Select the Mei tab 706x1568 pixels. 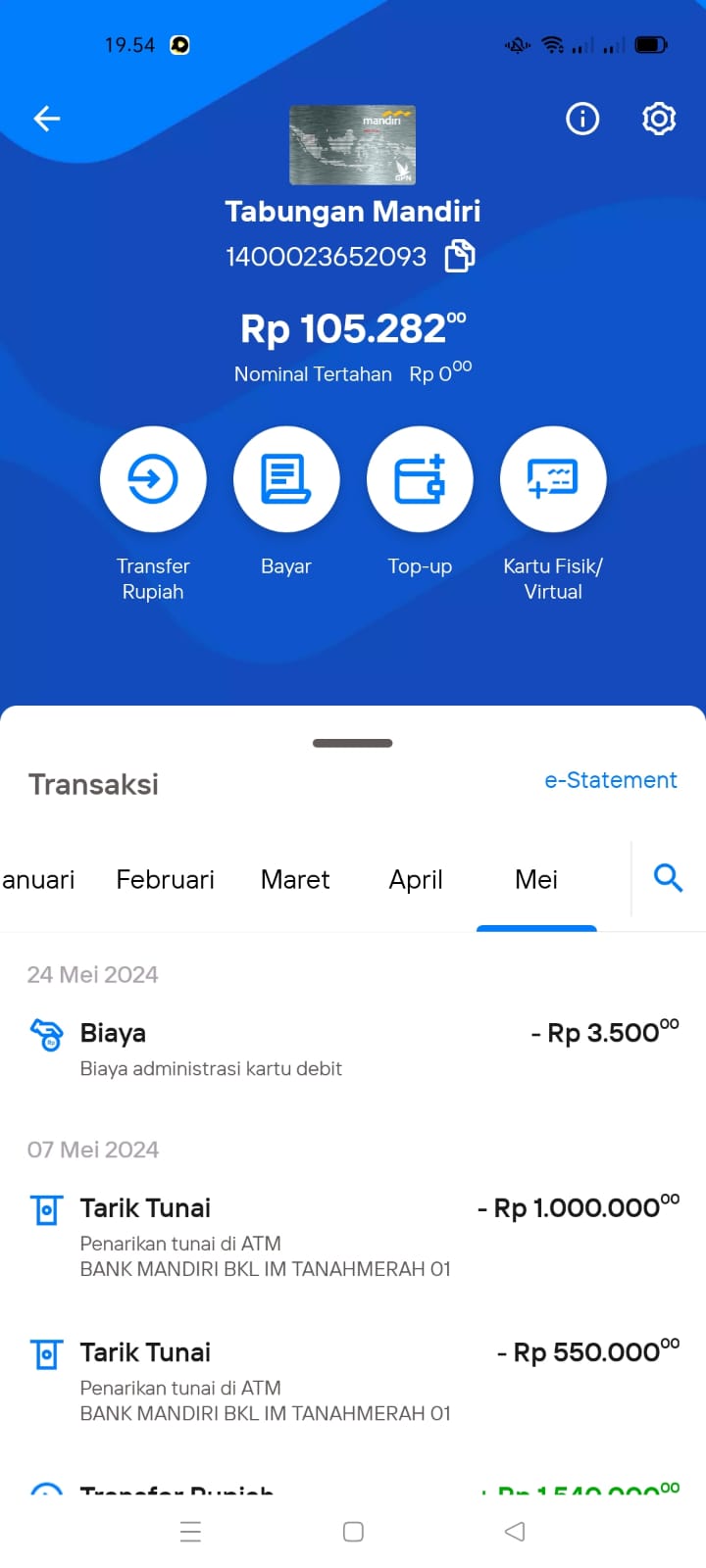coord(536,879)
